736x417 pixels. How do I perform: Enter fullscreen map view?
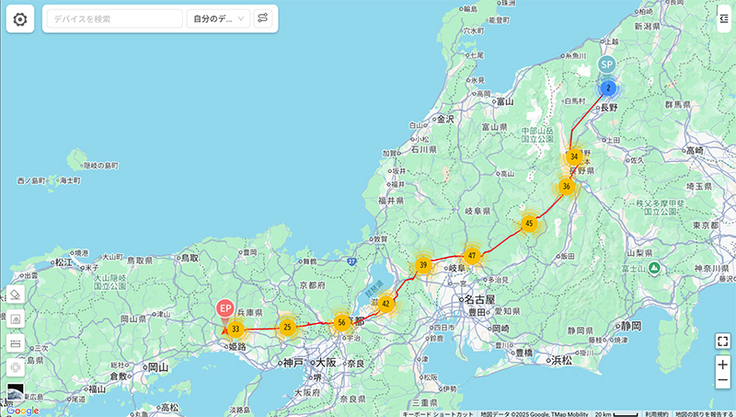pyautogui.click(x=722, y=341)
